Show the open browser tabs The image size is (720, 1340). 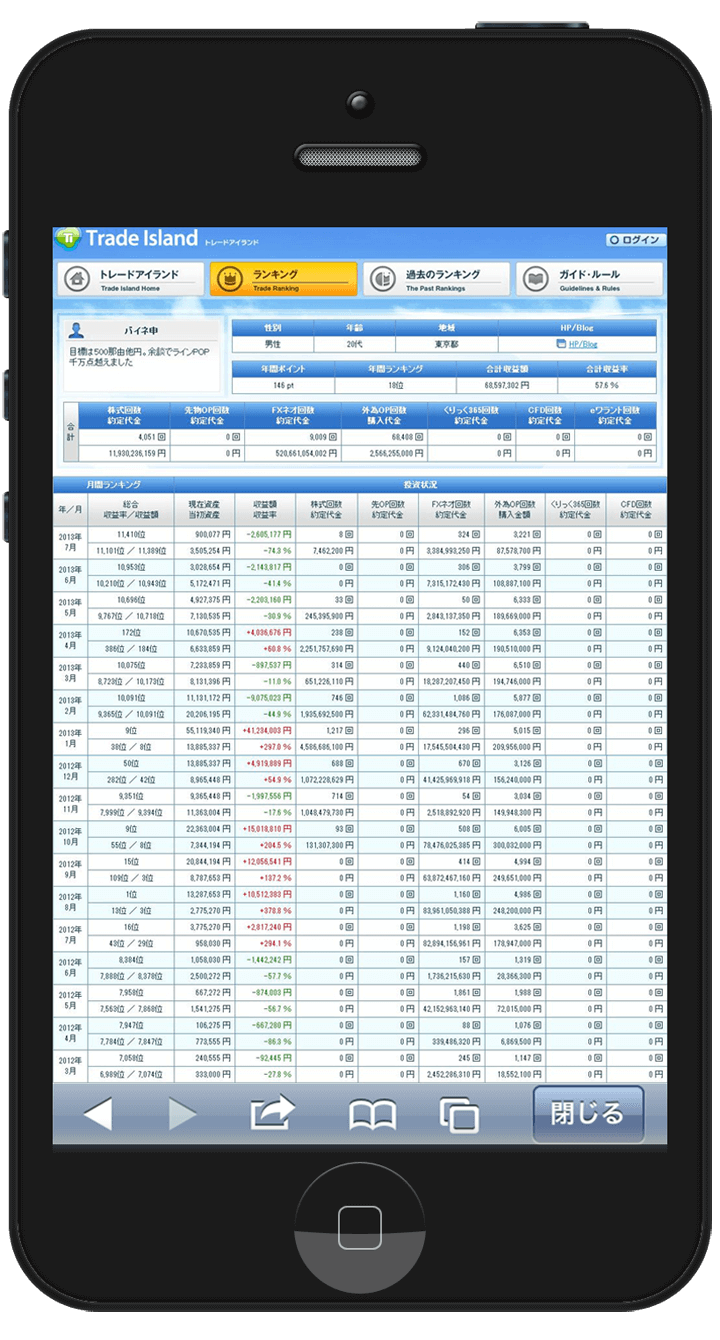click(459, 1114)
